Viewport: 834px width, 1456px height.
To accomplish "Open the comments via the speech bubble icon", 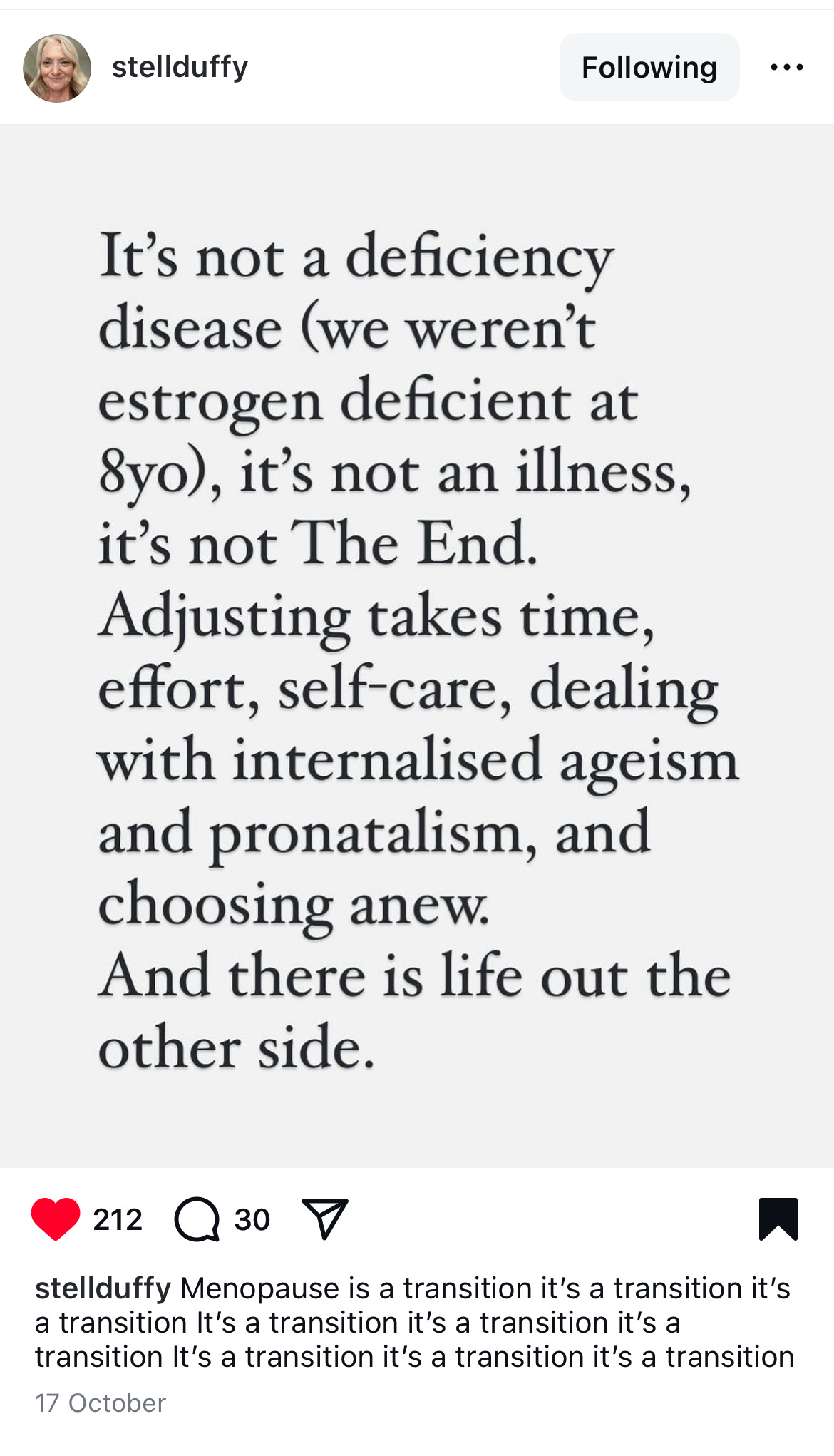I will [197, 1219].
